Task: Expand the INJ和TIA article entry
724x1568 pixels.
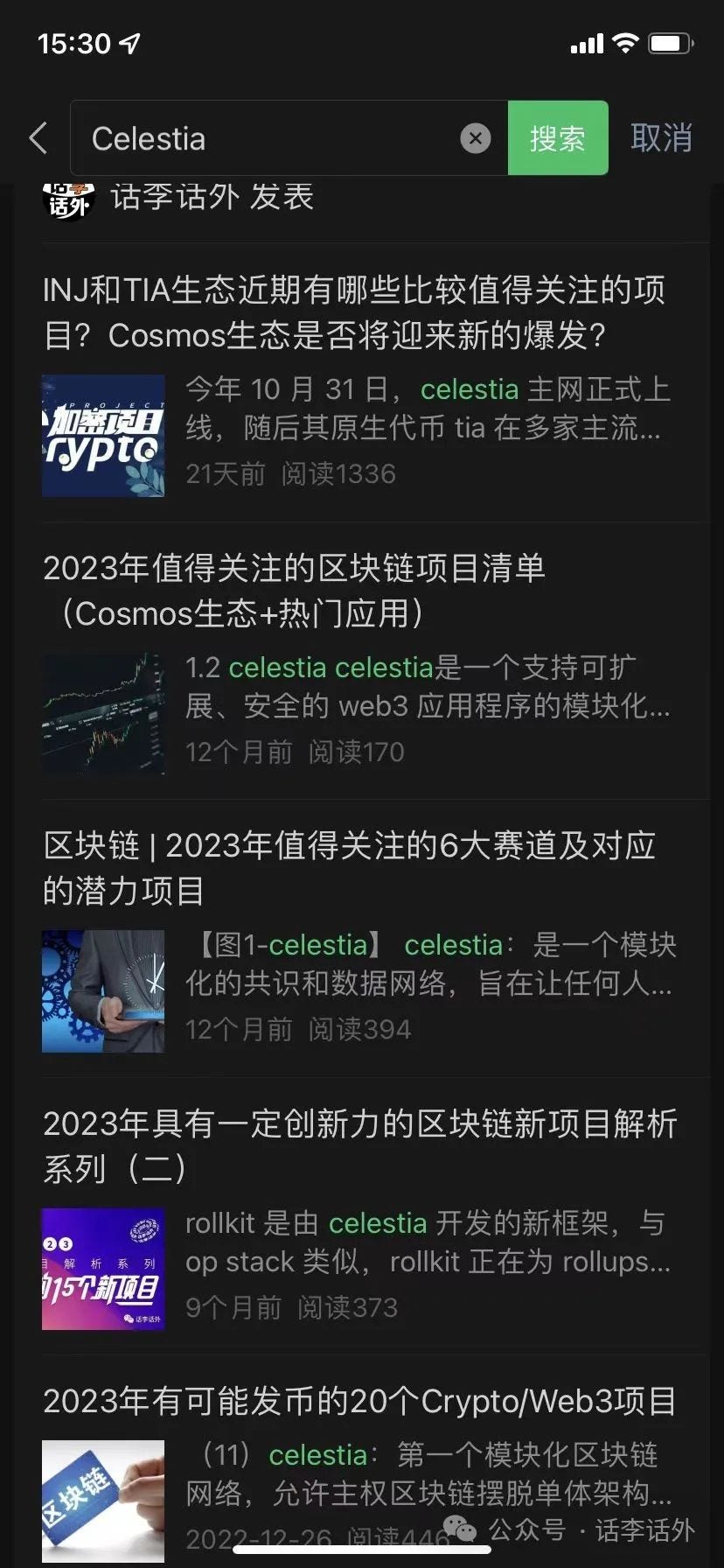Action: pos(354,312)
